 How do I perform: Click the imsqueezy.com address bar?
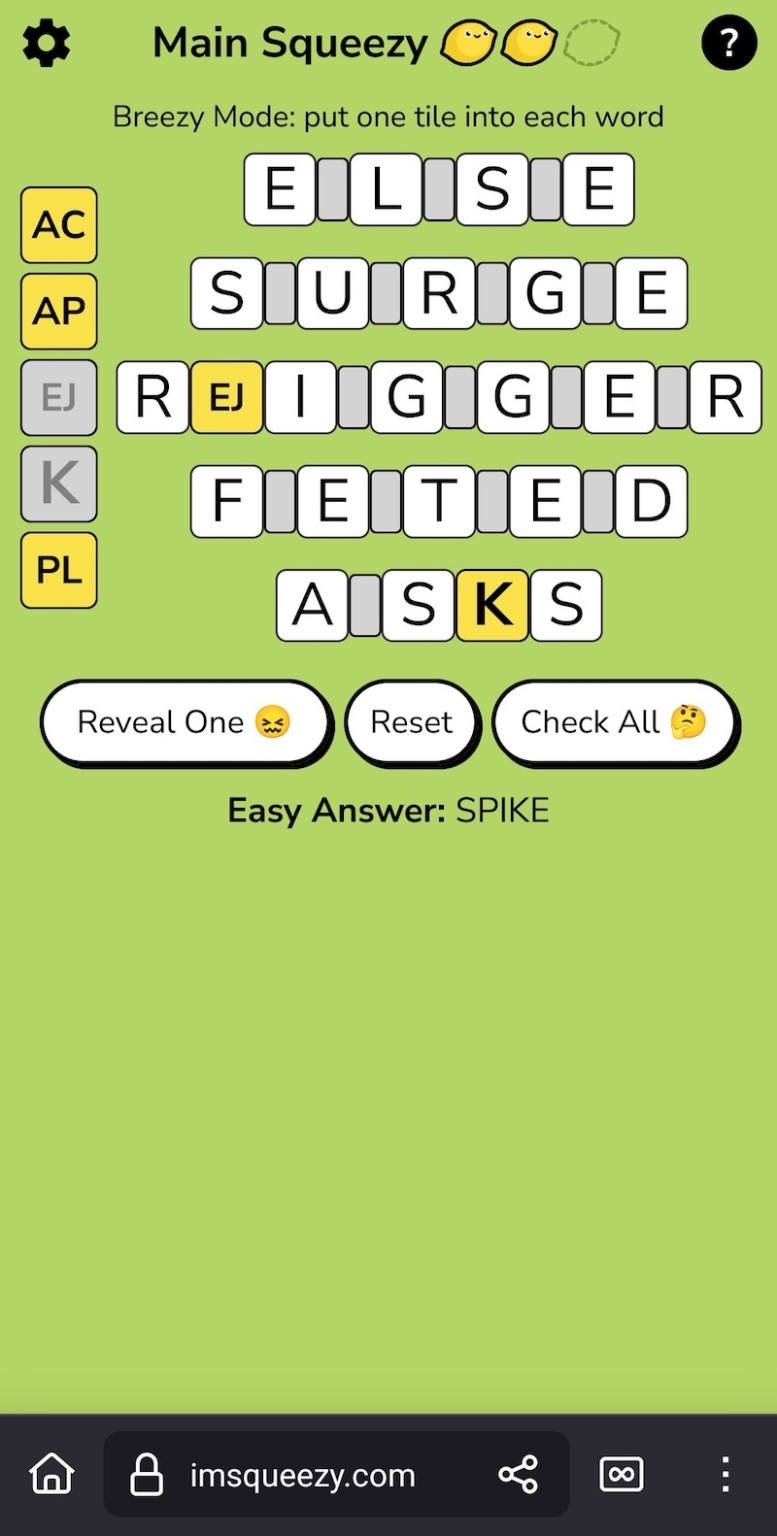302,1474
